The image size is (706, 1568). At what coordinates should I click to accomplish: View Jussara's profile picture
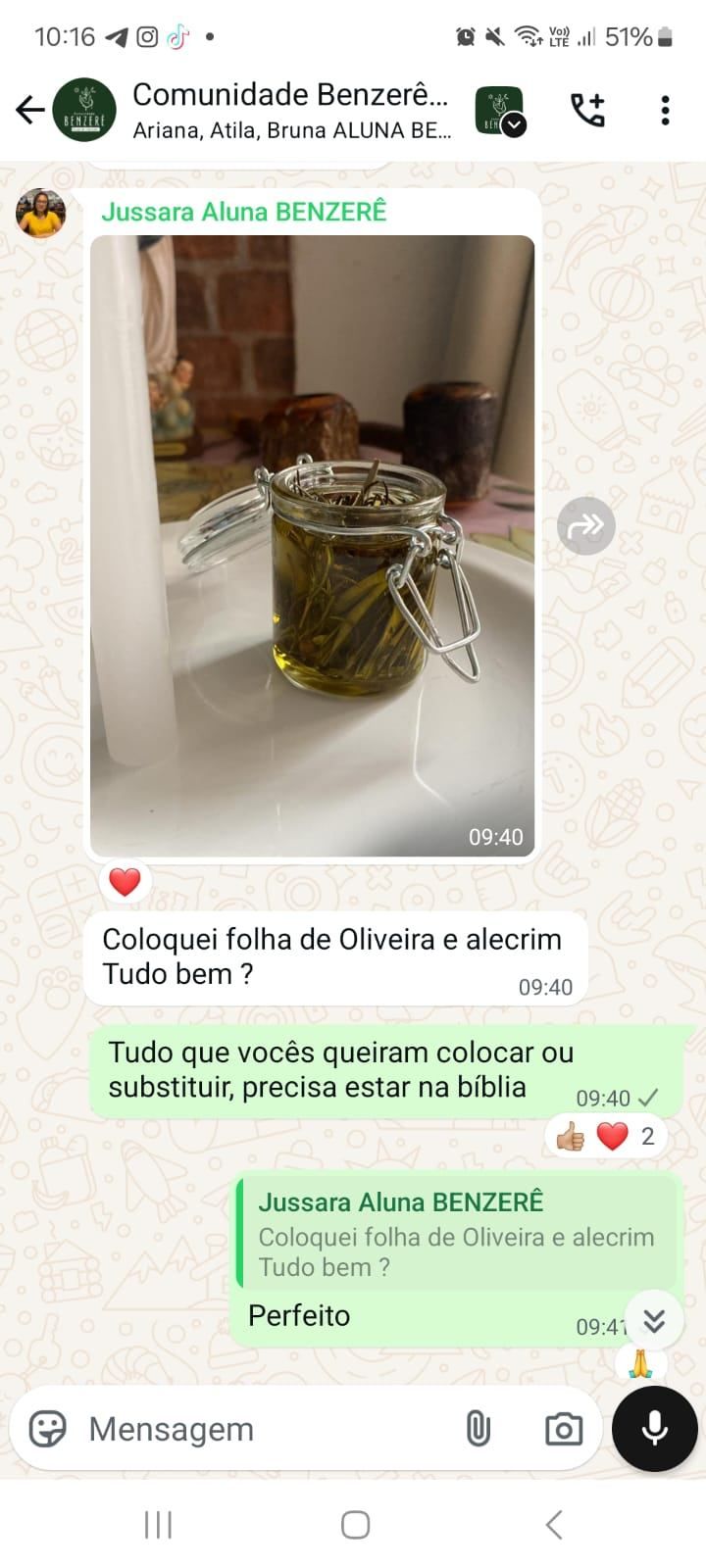pyautogui.click(x=40, y=214)
